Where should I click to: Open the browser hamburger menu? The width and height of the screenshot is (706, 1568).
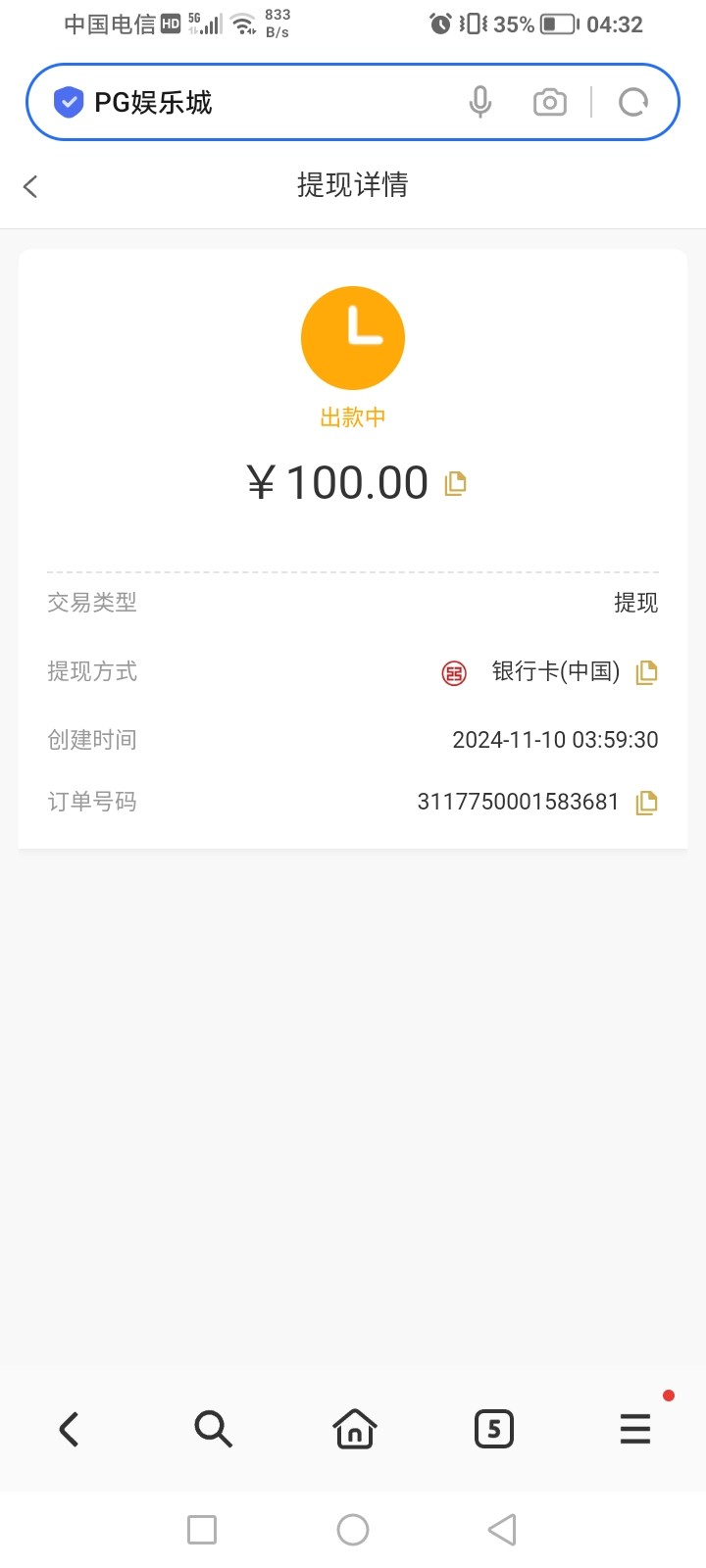[635, 1429]
